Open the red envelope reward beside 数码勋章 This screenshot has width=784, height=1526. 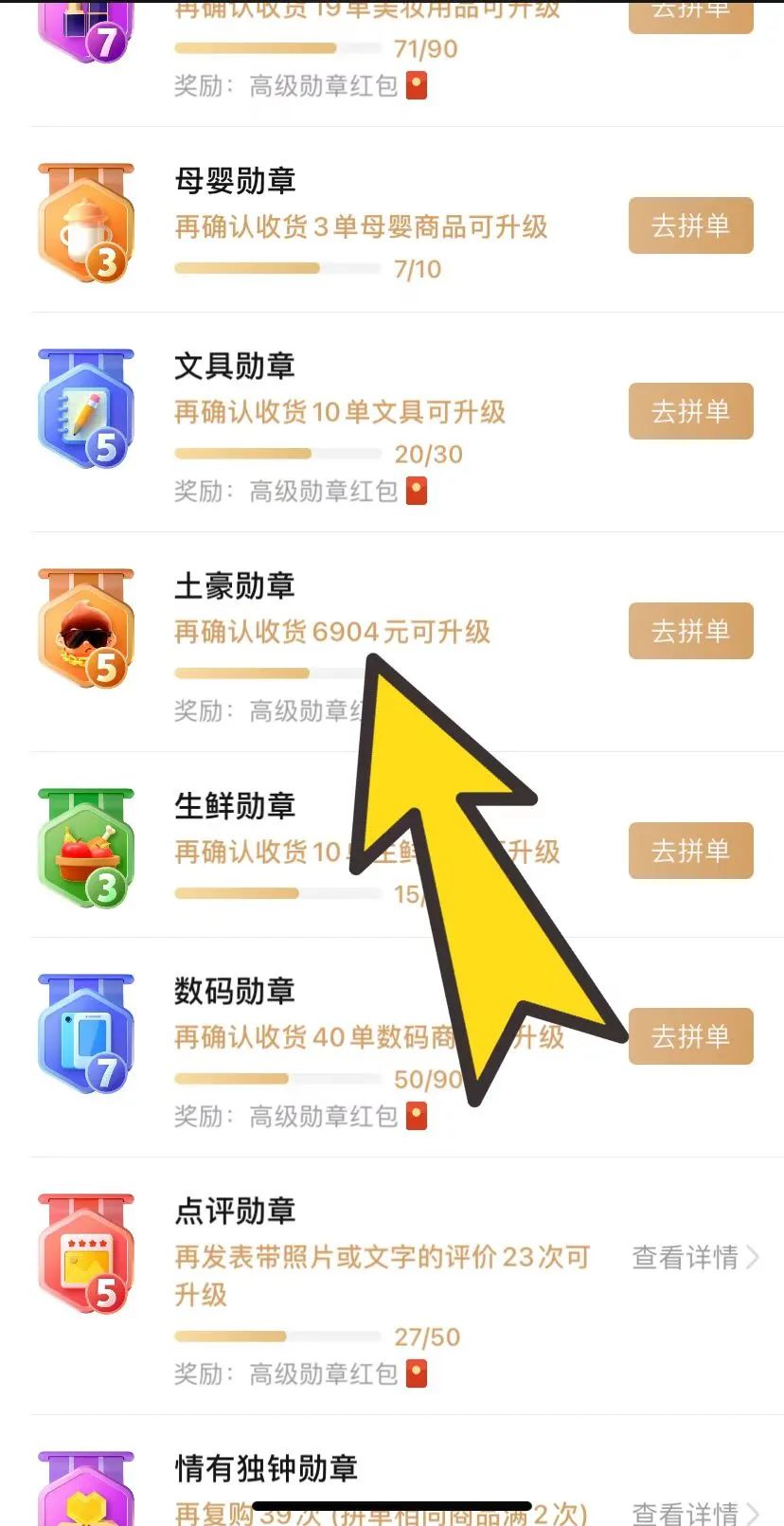point(415,1116)
